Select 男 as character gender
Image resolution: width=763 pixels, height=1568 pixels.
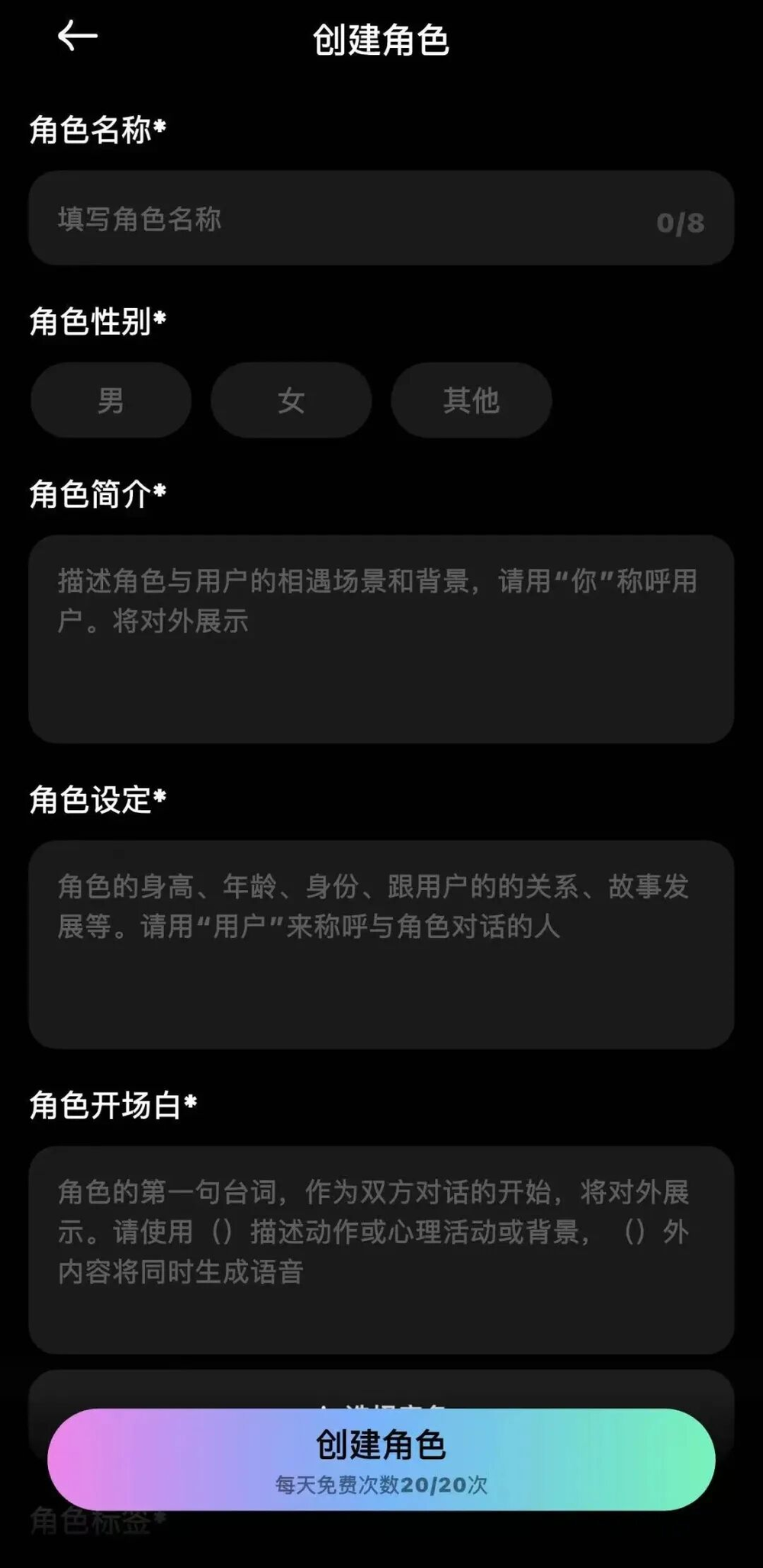tap(111, 400)
